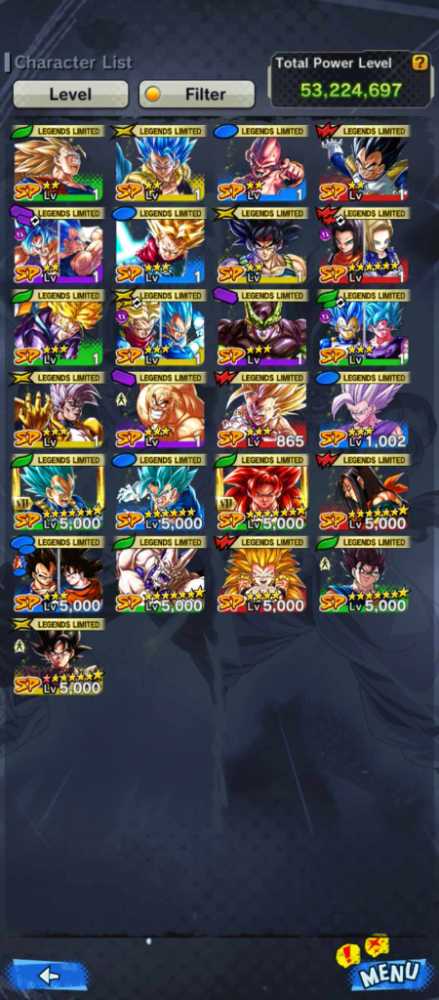Select the character with level 865

pos(262,409)
